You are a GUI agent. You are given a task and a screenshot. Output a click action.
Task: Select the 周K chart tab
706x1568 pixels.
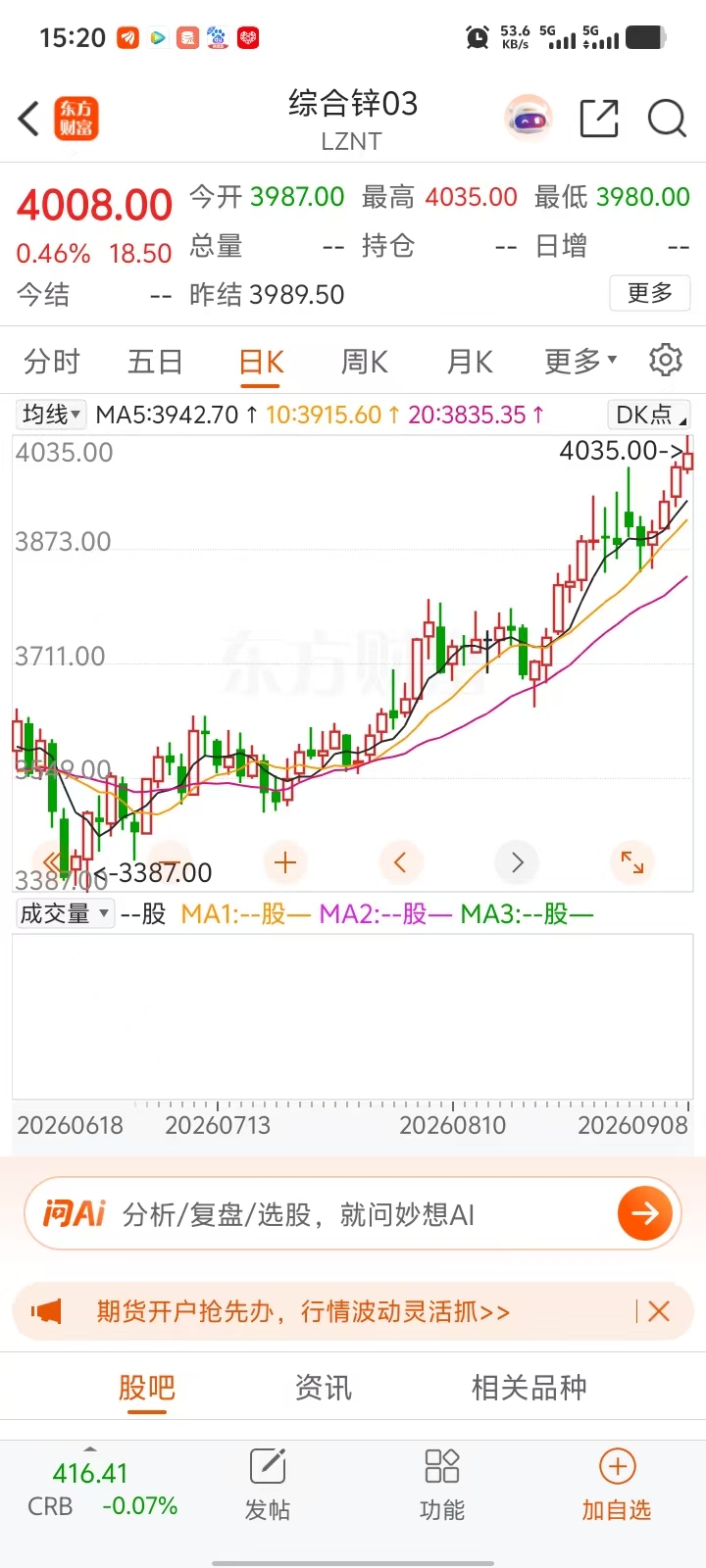[x=364, y=362]
